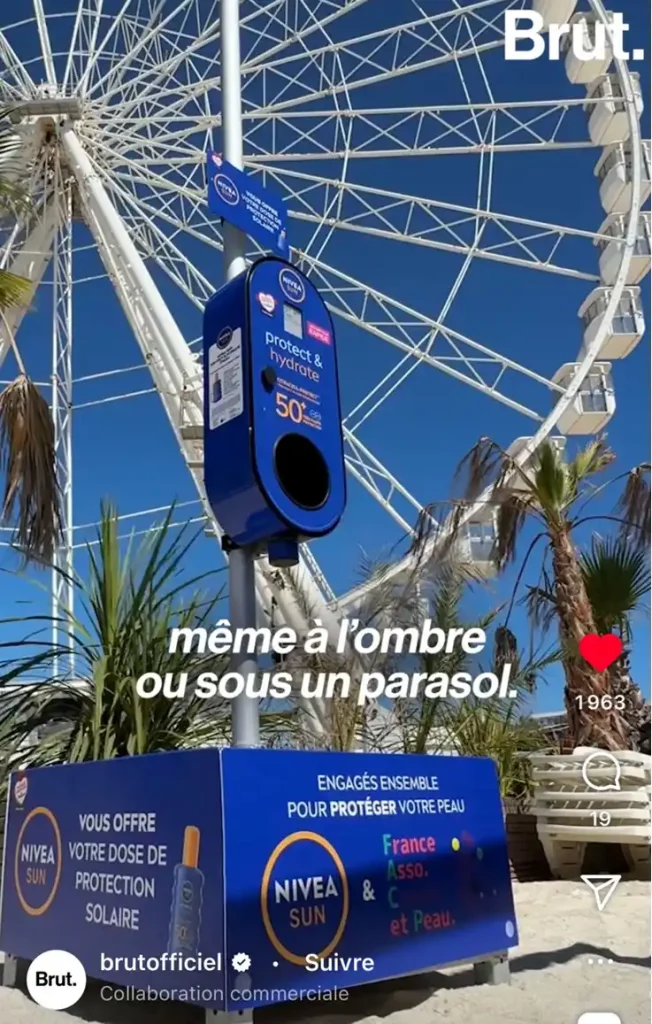Share this reel via the paper plane
The height and width of the screenshot is (1024, 652).
601,891
